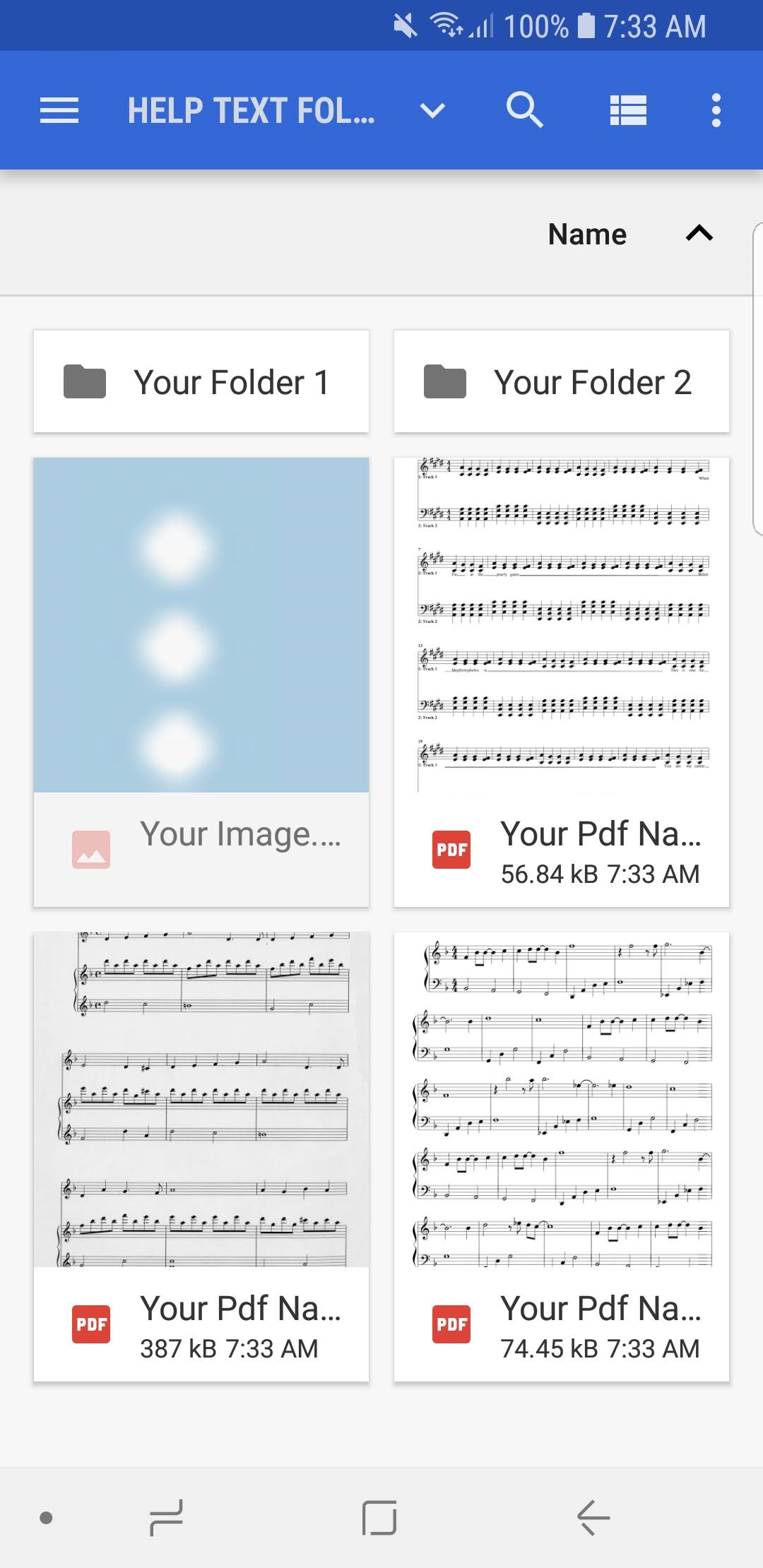Open Your Folder 2
The image size is (763, 1568).
point(562,381)
